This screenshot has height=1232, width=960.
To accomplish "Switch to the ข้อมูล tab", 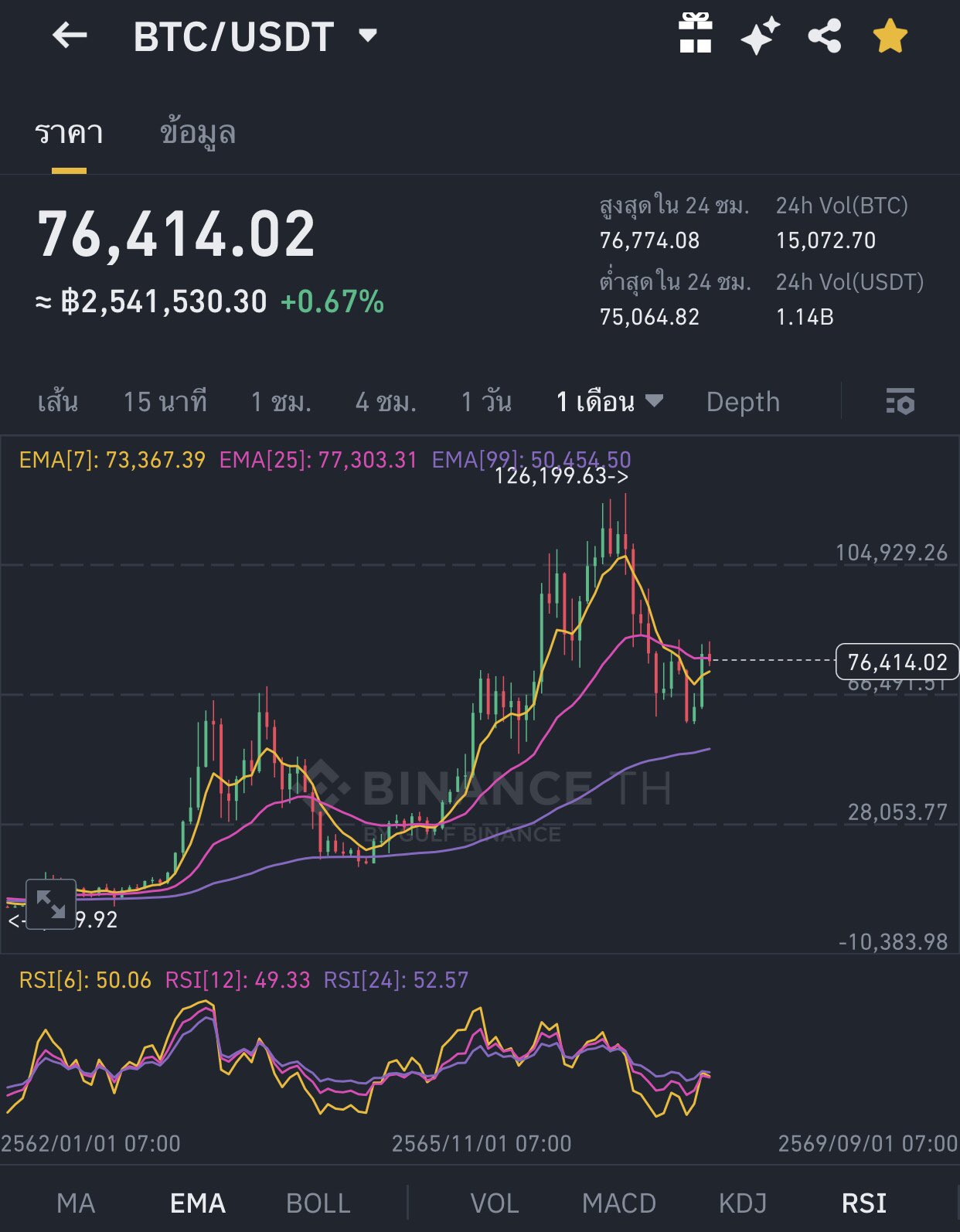I will 197,133.
